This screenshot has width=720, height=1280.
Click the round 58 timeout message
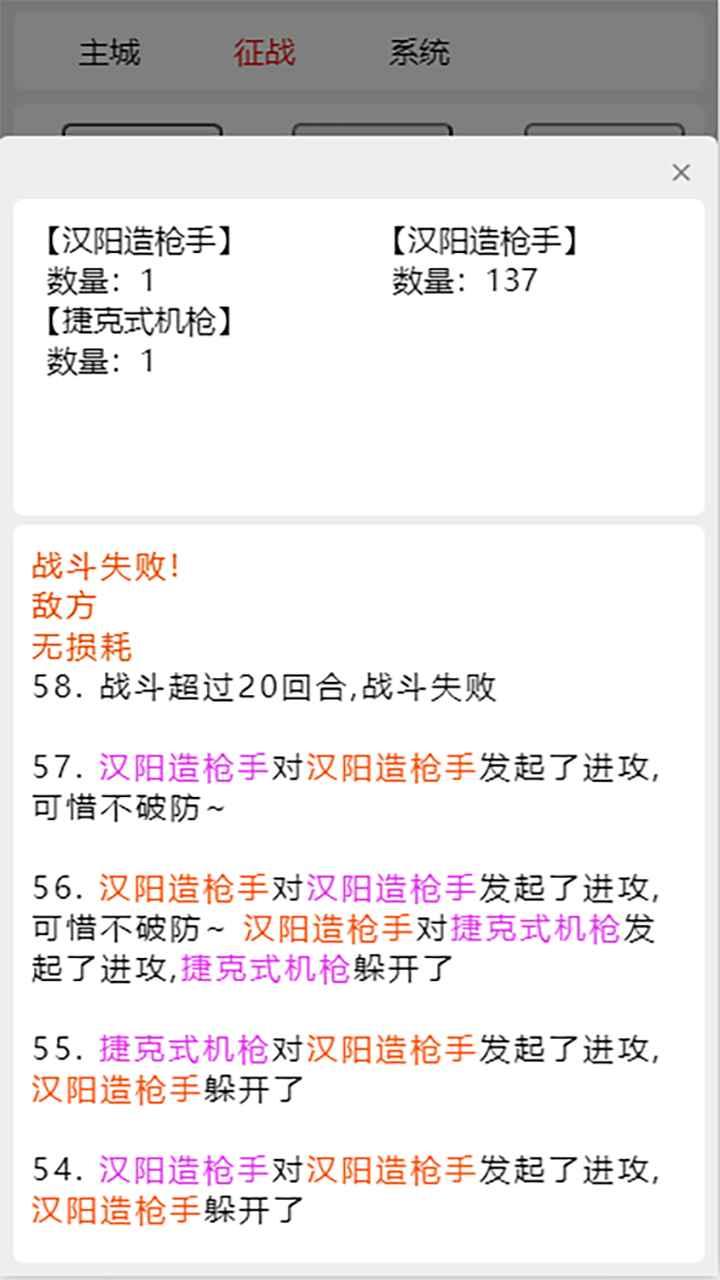click(x=280, y=687)
